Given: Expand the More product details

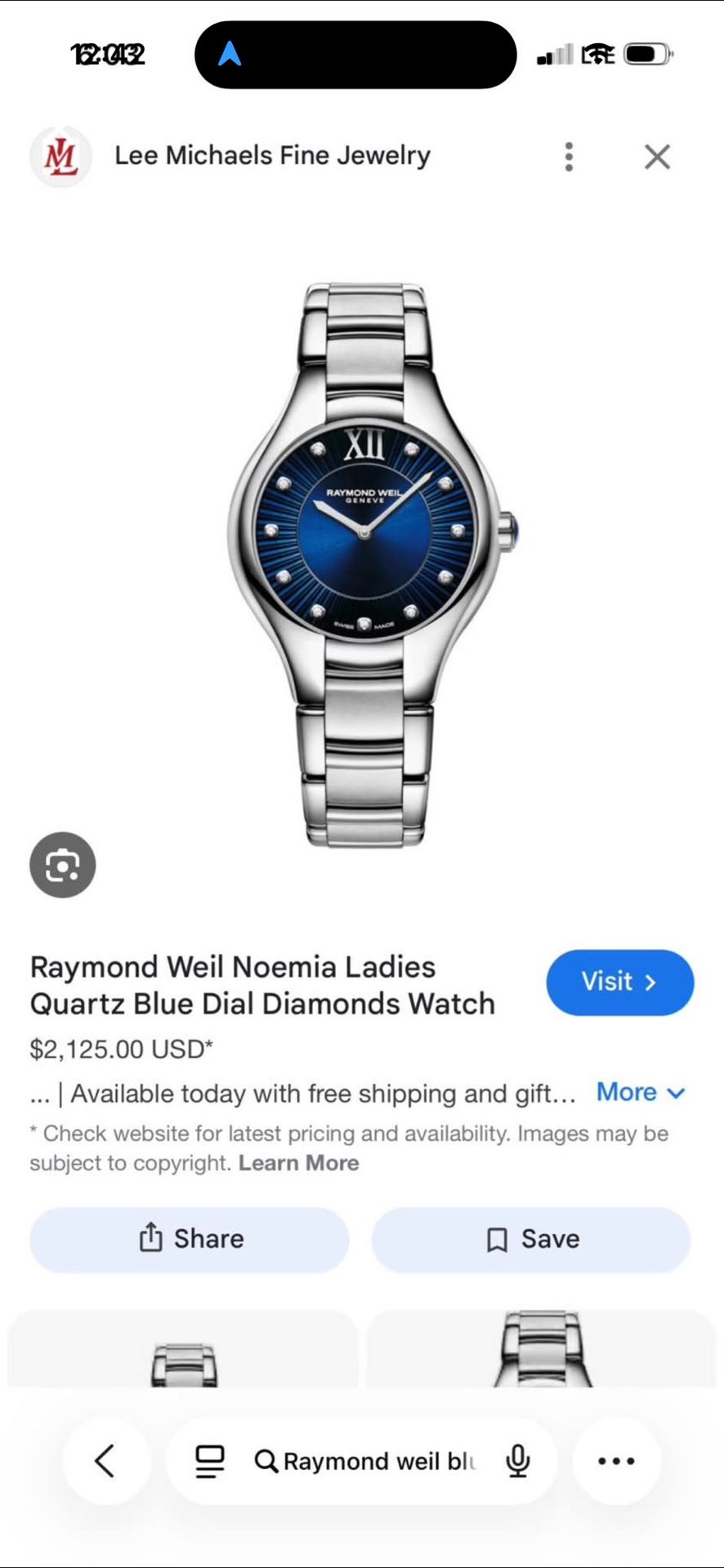Looking at the screenshot, I should tap(640, 1093).
